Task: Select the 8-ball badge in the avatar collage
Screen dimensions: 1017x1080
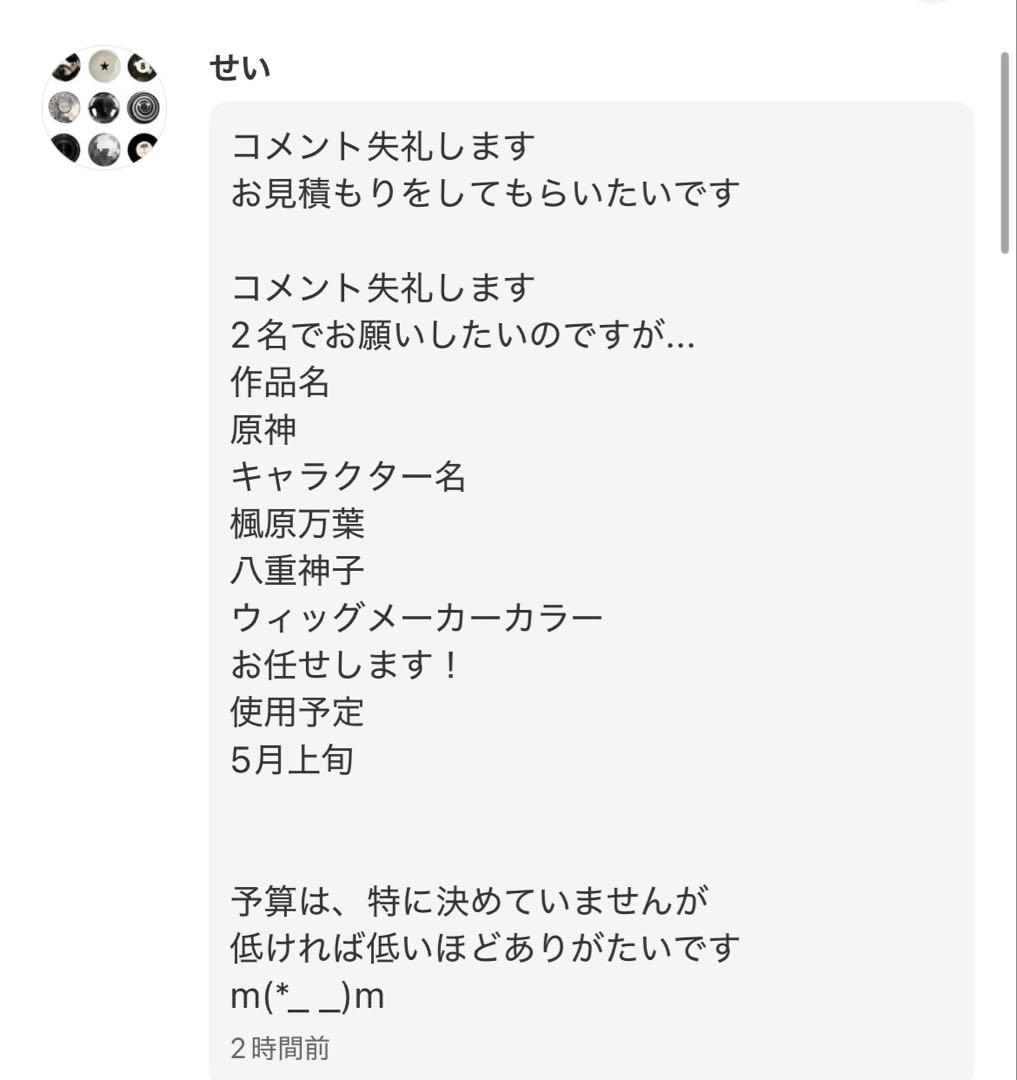Action: pyautogui.click(x=143, y=68)
